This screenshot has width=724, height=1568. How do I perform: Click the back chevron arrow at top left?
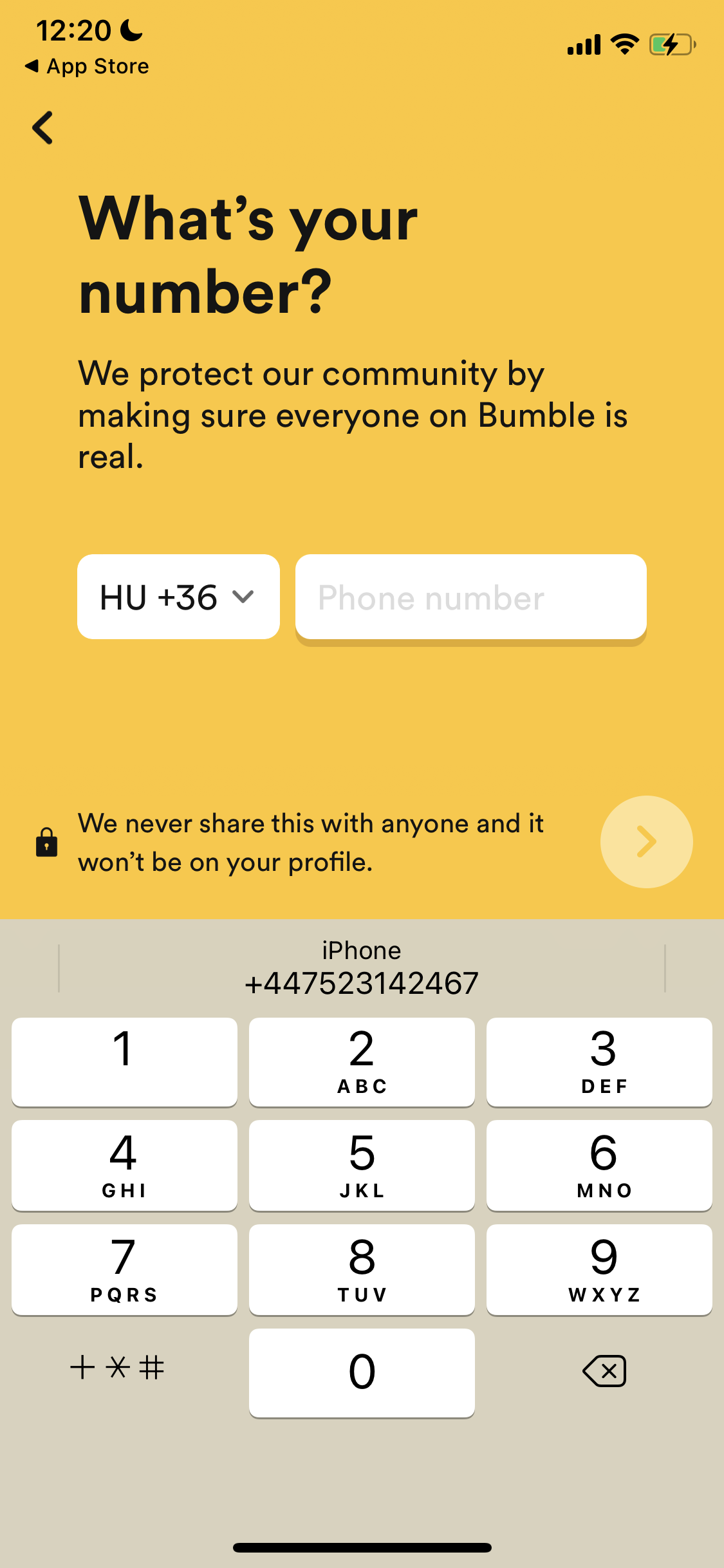pos(41,127)
